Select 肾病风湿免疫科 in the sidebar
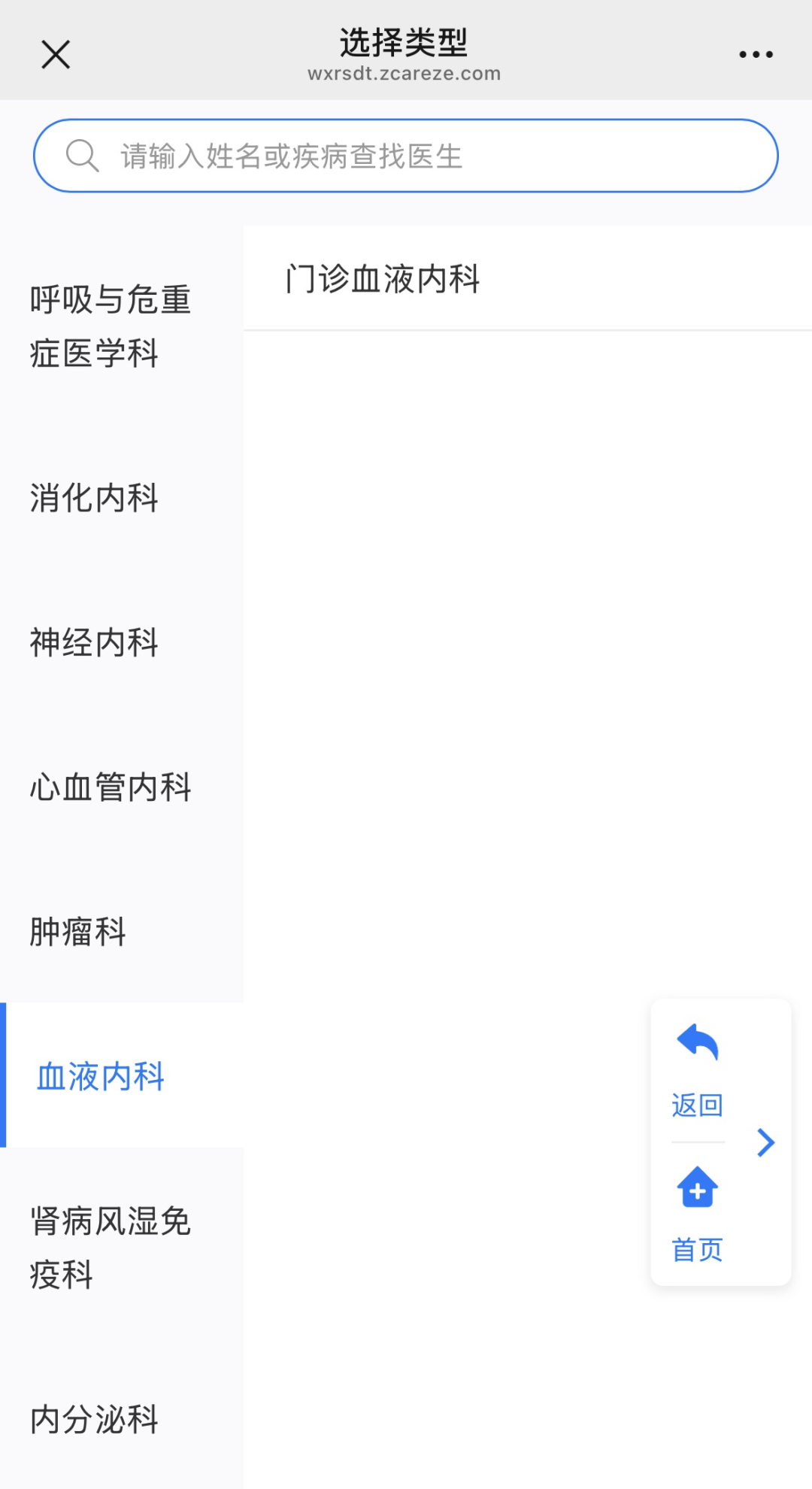812x1489 pixels. 111,1247
